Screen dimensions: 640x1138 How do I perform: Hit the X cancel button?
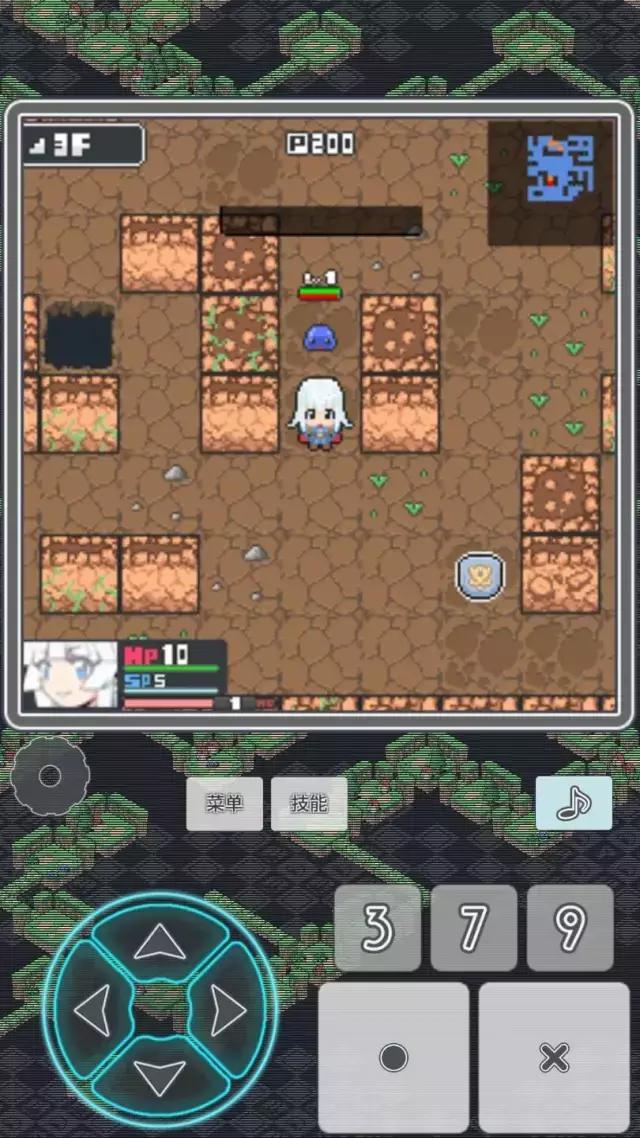coord(553,1057)
